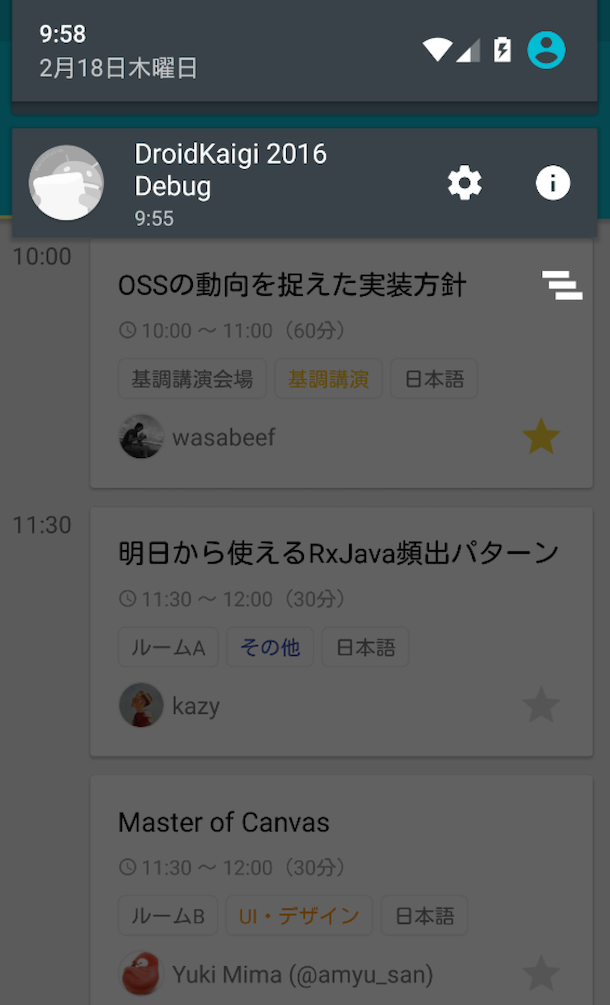Star the Master of Canvas session

[x=541, y=973]
